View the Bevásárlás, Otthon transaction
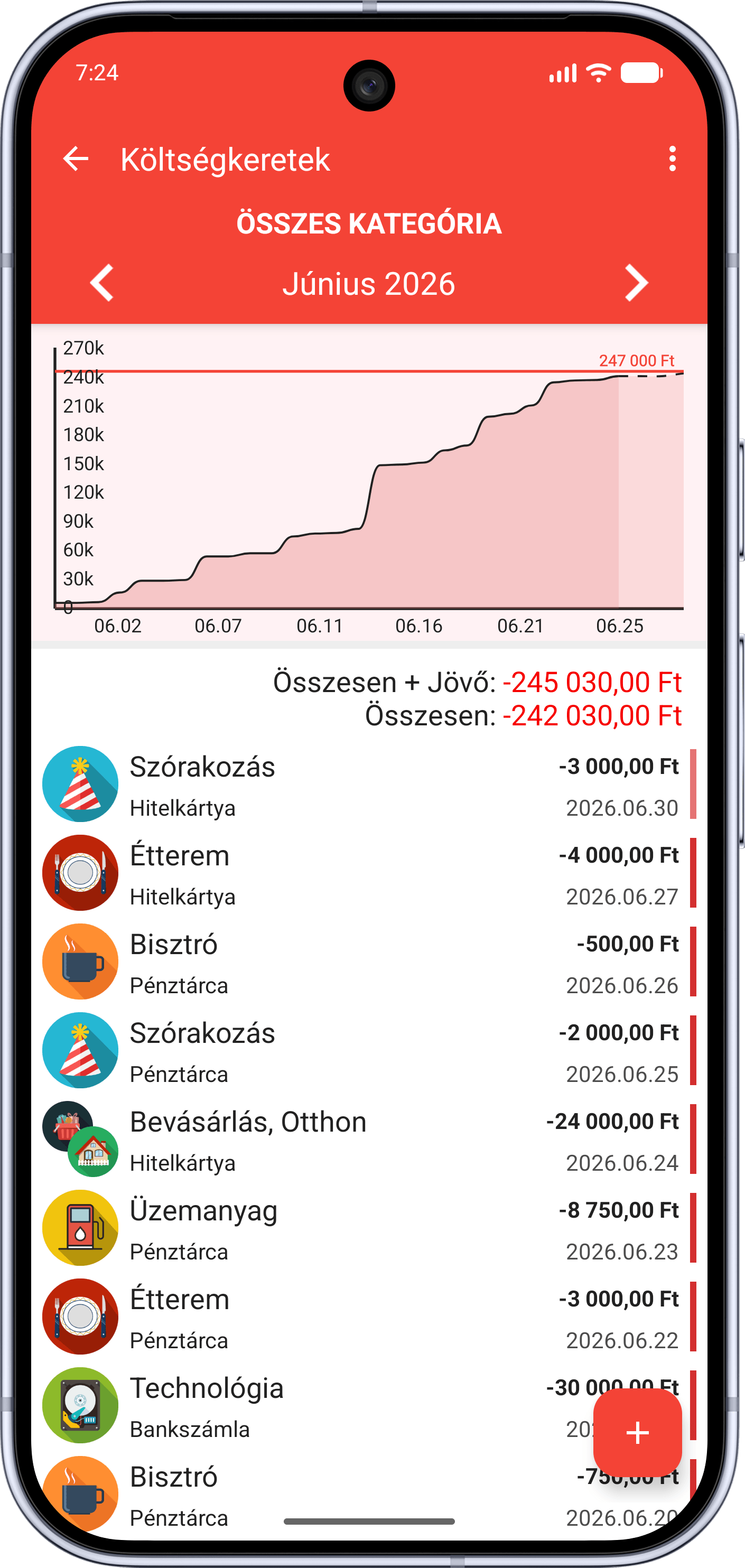This screenshot has width=745, height=1568. pyautogui.click(x=369, y=1140)
